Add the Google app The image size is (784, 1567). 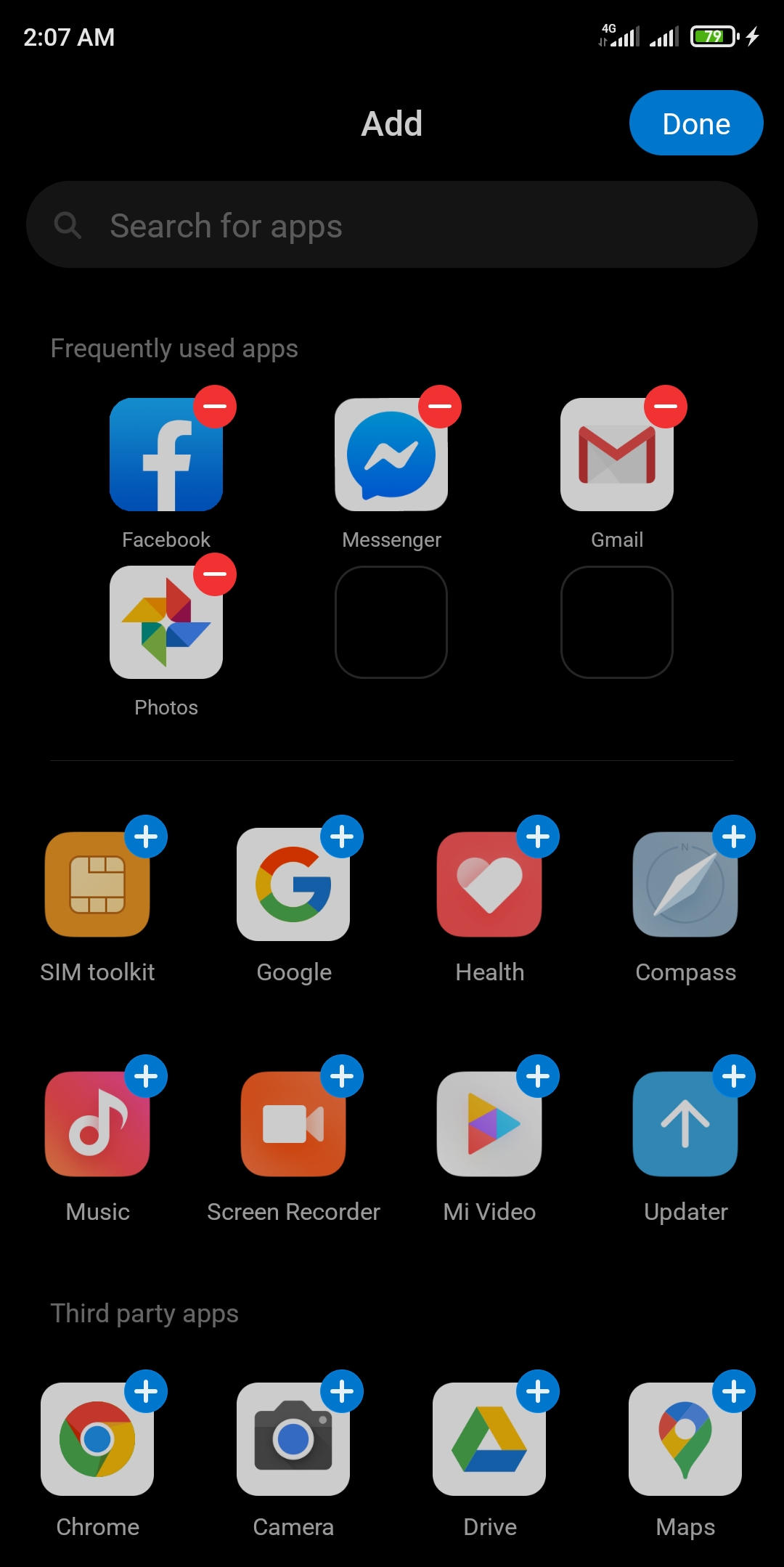pyautogui.click(x=342, y=837)
